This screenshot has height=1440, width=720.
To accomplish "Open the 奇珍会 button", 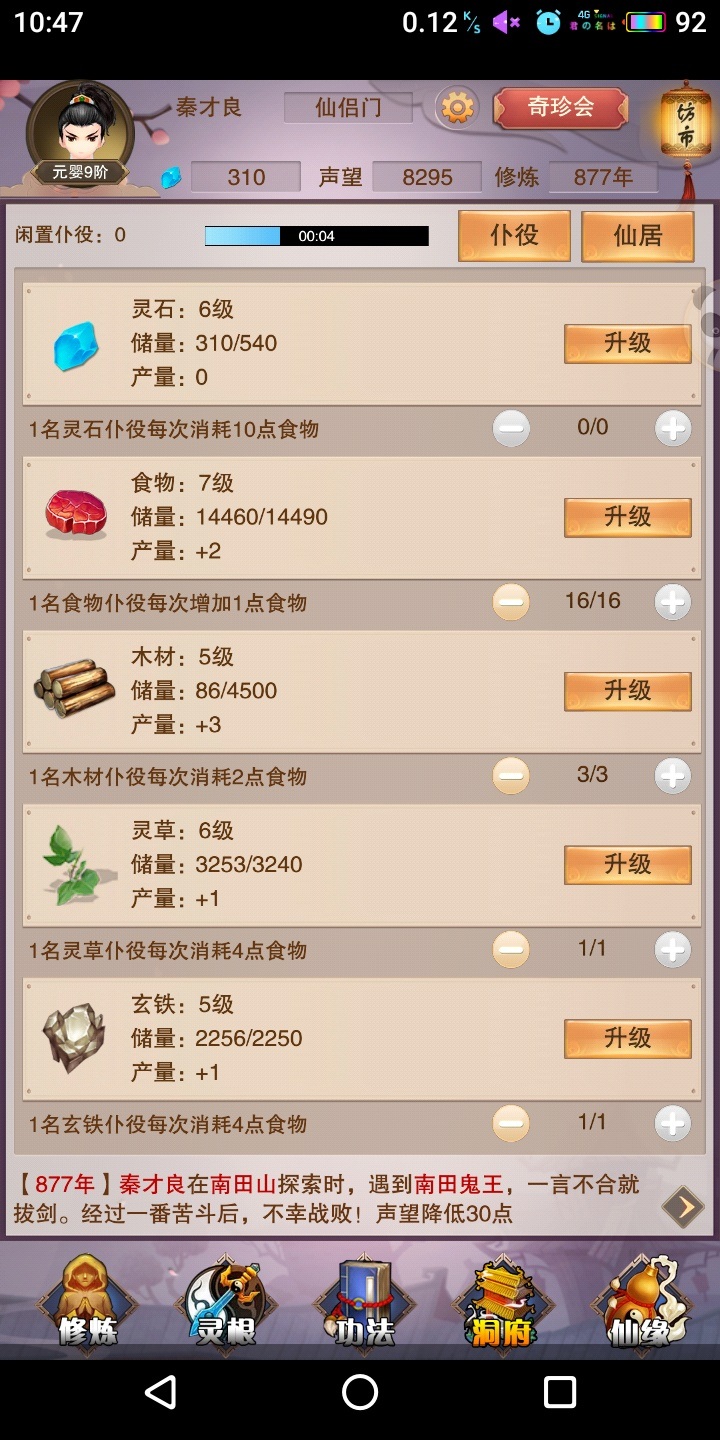I will 561,107.
